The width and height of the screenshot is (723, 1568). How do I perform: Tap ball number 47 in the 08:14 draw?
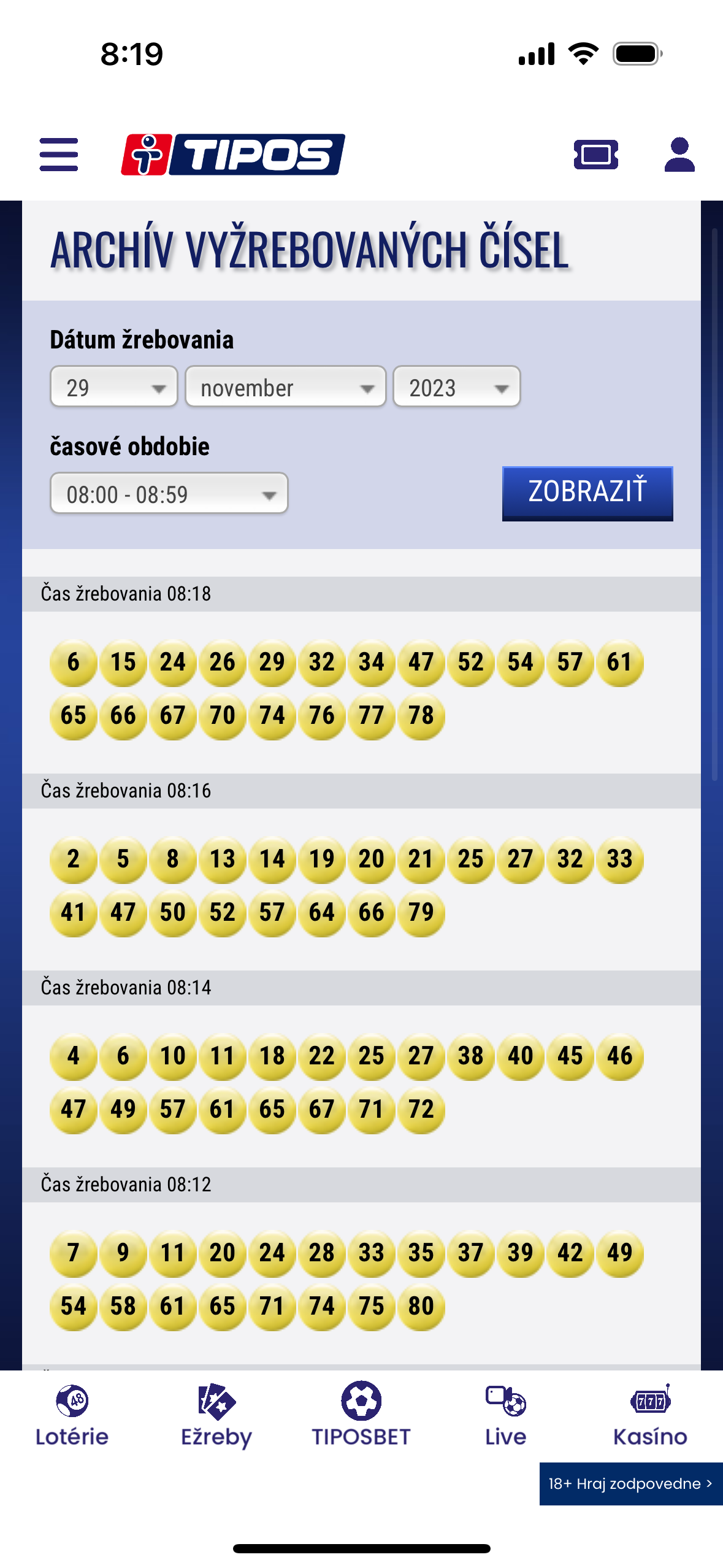pyautogui.click(x=73, y=1109)
